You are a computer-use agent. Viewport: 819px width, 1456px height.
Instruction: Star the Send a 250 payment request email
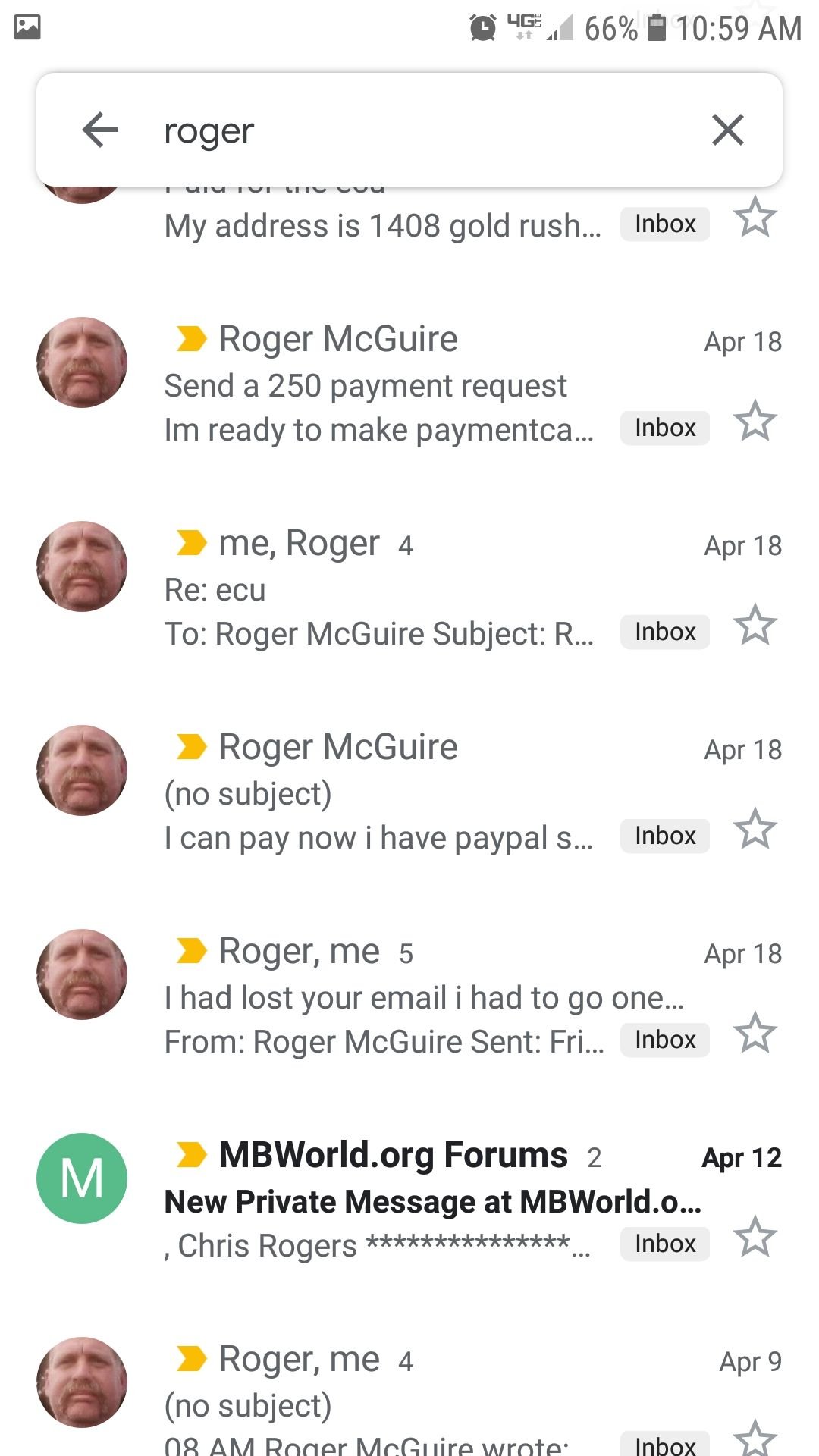click(x=755, y=421)
